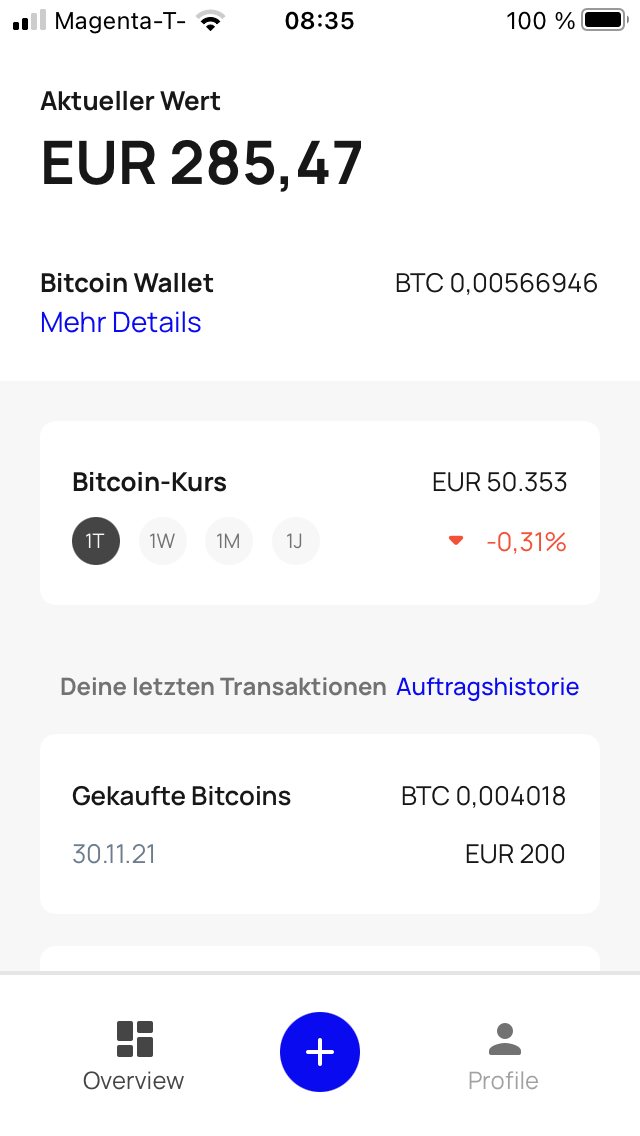Switch to the Profile tab
This screenshot has height=1136, width=640.
coord(504,1056)
